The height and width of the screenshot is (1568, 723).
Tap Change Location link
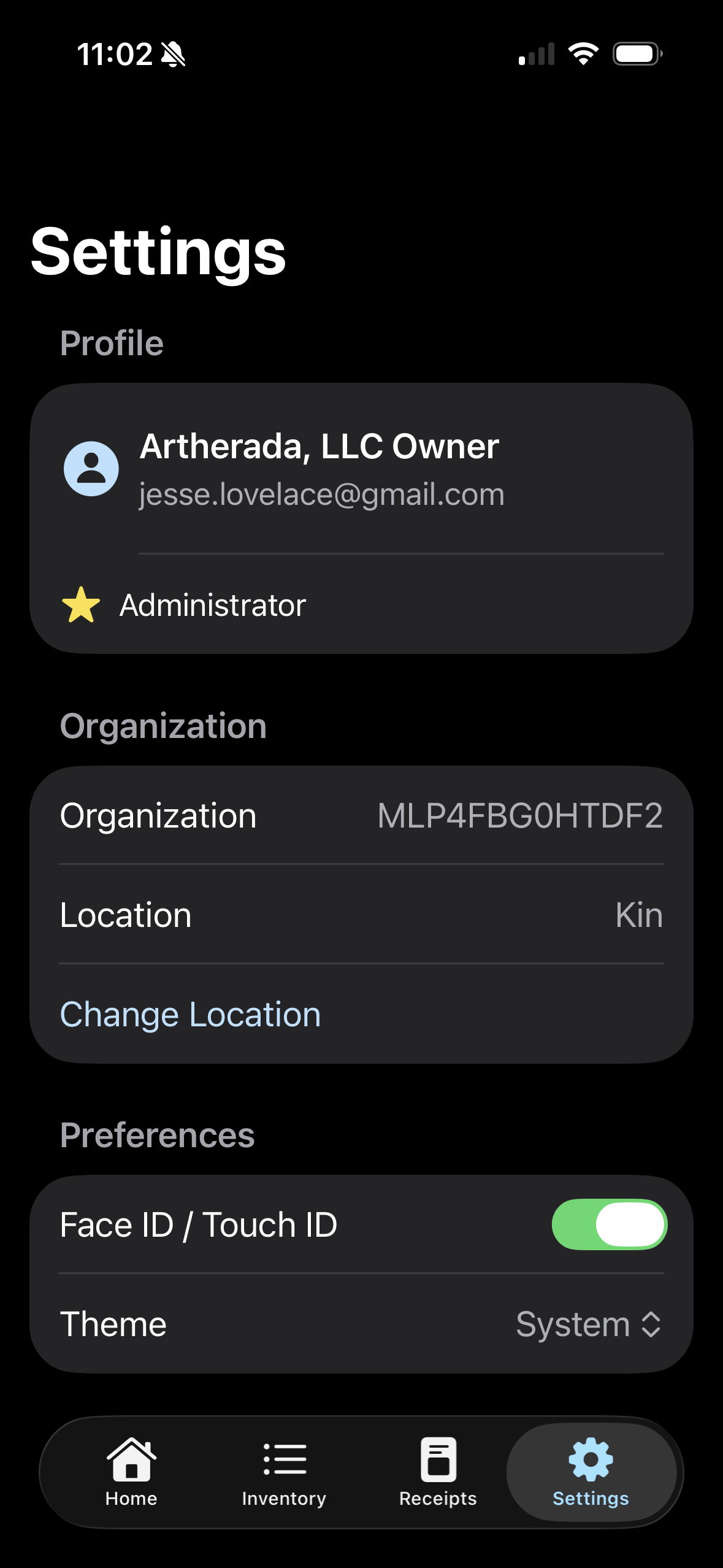point(190,1014)
